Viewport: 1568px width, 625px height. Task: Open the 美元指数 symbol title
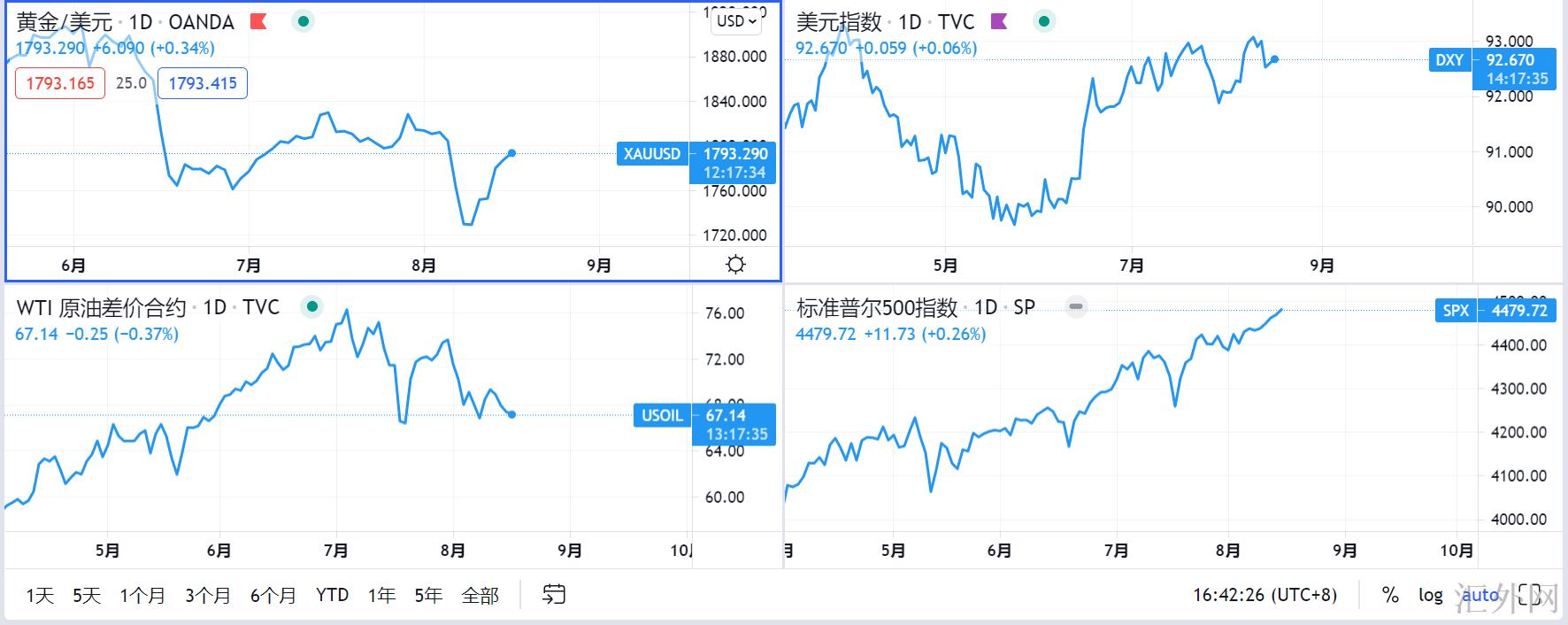pyautogui.click(x=839, y=22)
